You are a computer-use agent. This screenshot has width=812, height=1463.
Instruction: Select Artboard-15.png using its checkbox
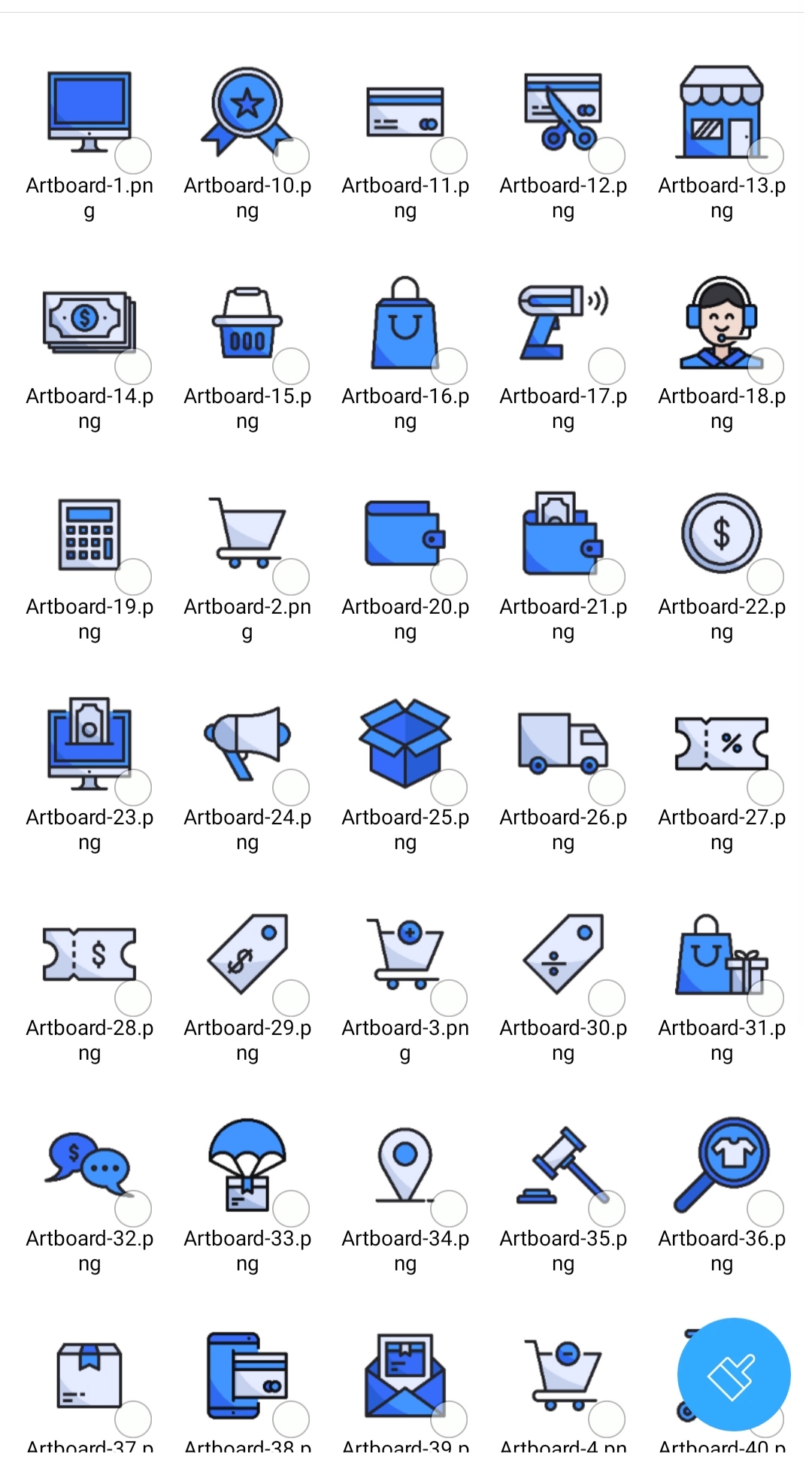click(291, 366)
